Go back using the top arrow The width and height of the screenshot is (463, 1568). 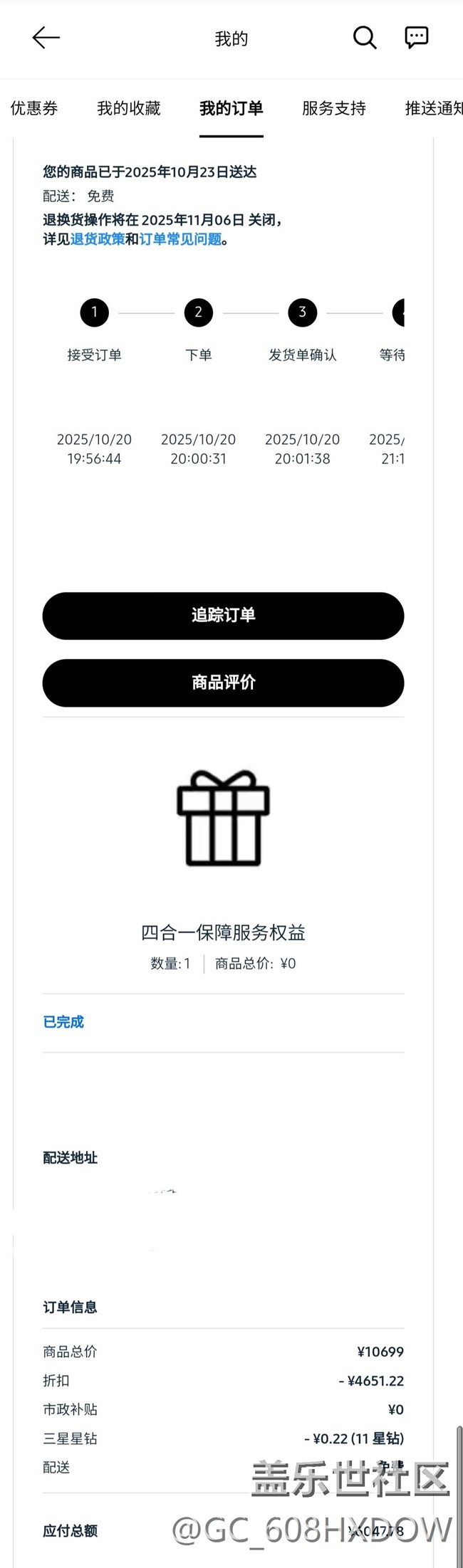(x=46, y=38)
